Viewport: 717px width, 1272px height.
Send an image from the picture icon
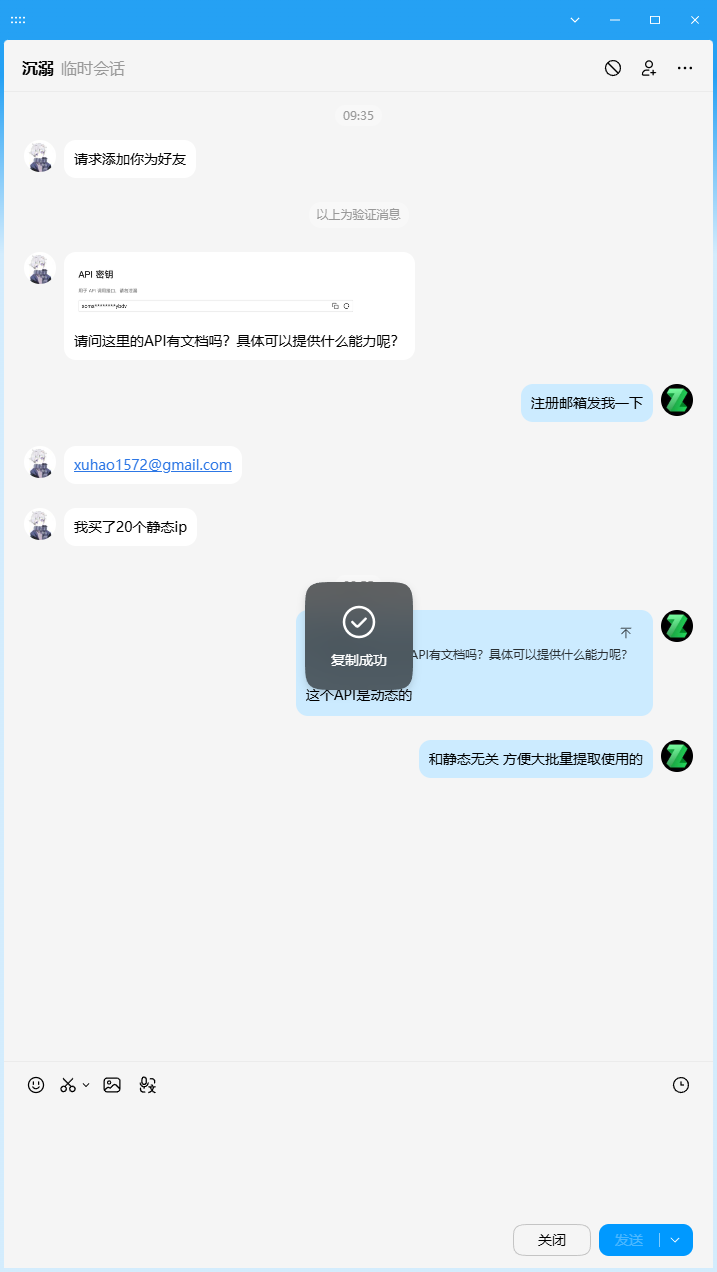(x=112, y=1085)
